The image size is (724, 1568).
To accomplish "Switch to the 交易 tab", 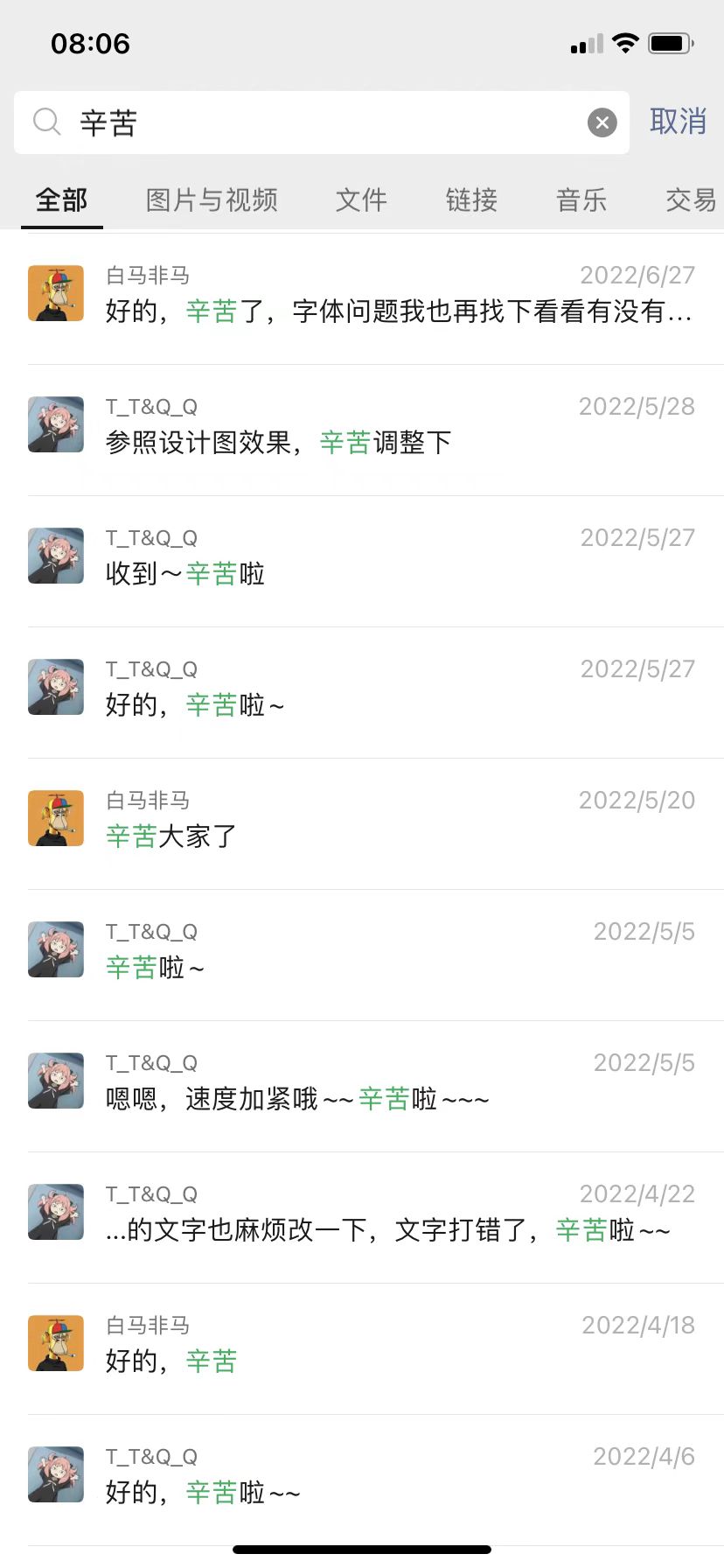I will point(691,200).
